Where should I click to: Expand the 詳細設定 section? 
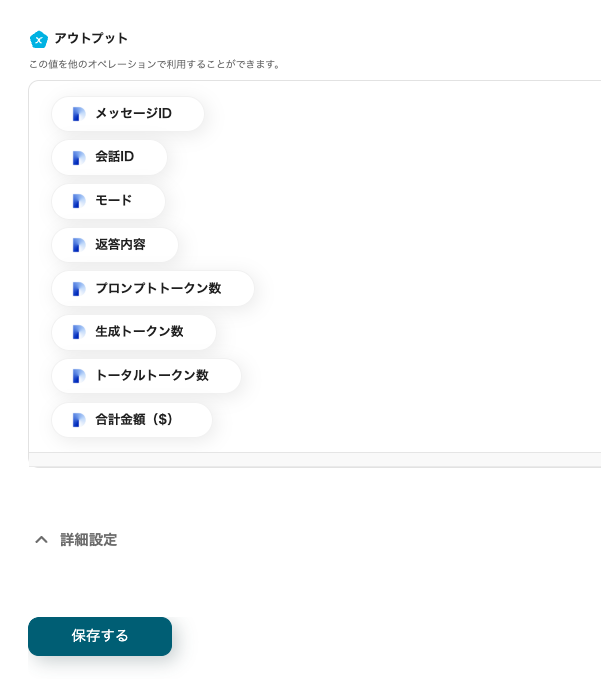coord(76,540)
